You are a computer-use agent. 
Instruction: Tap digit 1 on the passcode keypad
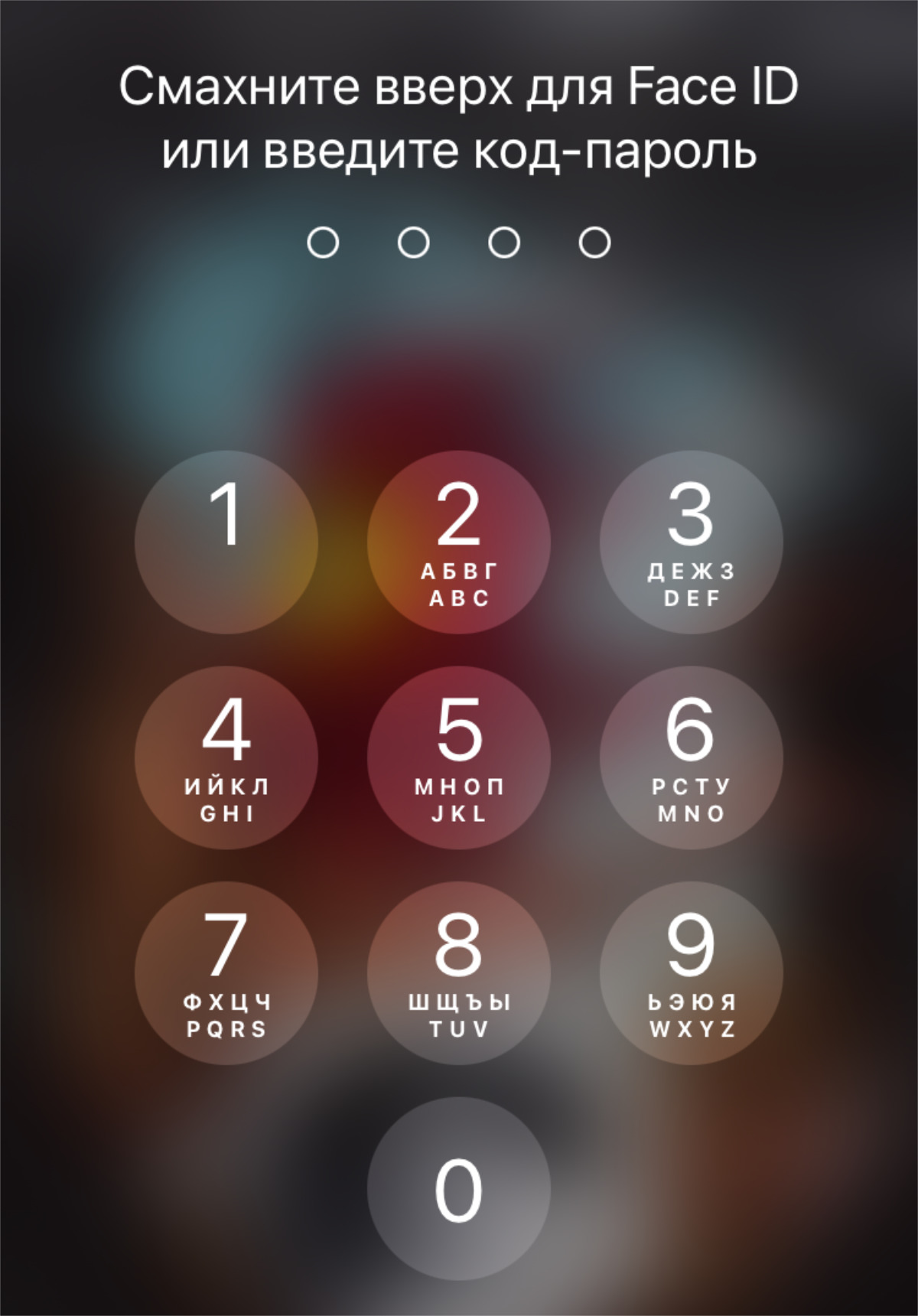tap(226, 542)
